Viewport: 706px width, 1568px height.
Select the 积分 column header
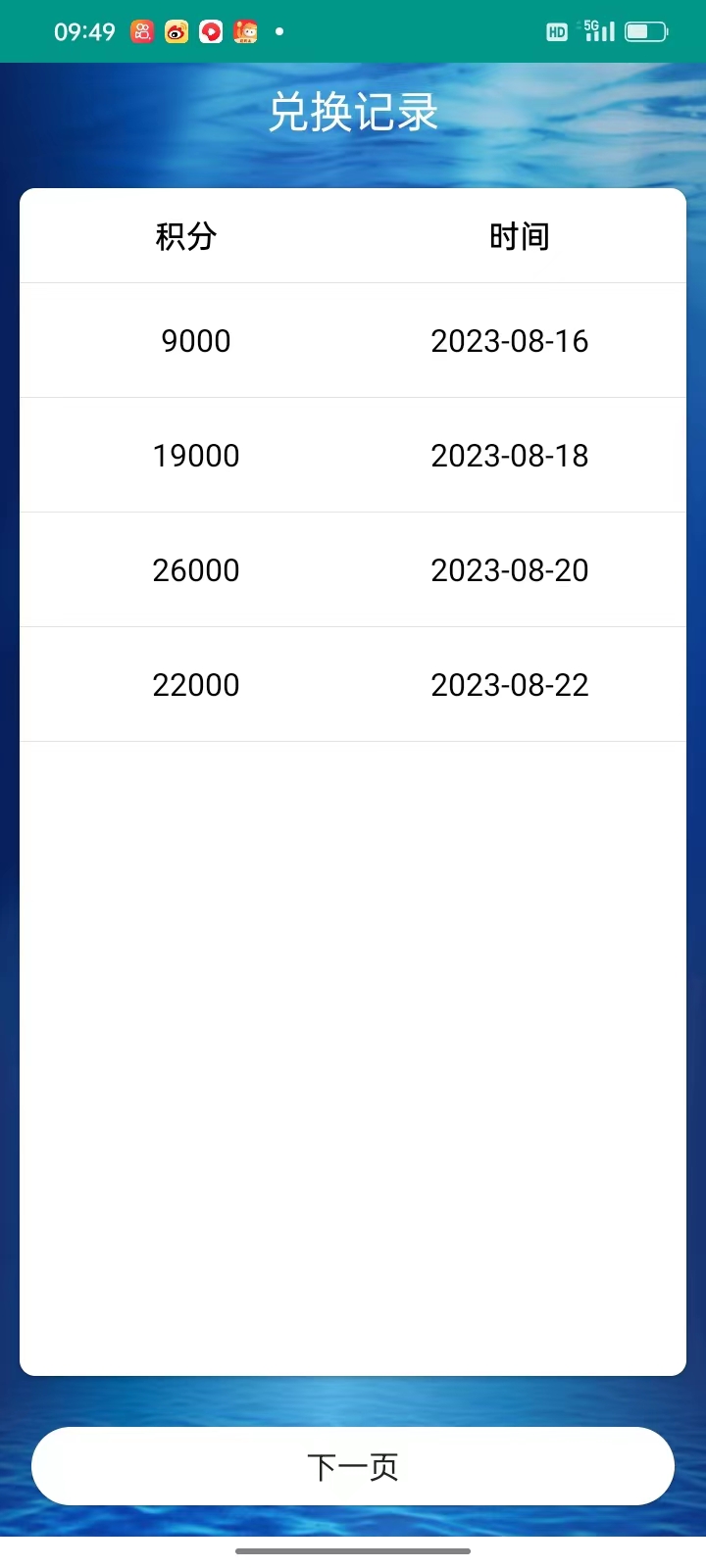pos(185,235)
